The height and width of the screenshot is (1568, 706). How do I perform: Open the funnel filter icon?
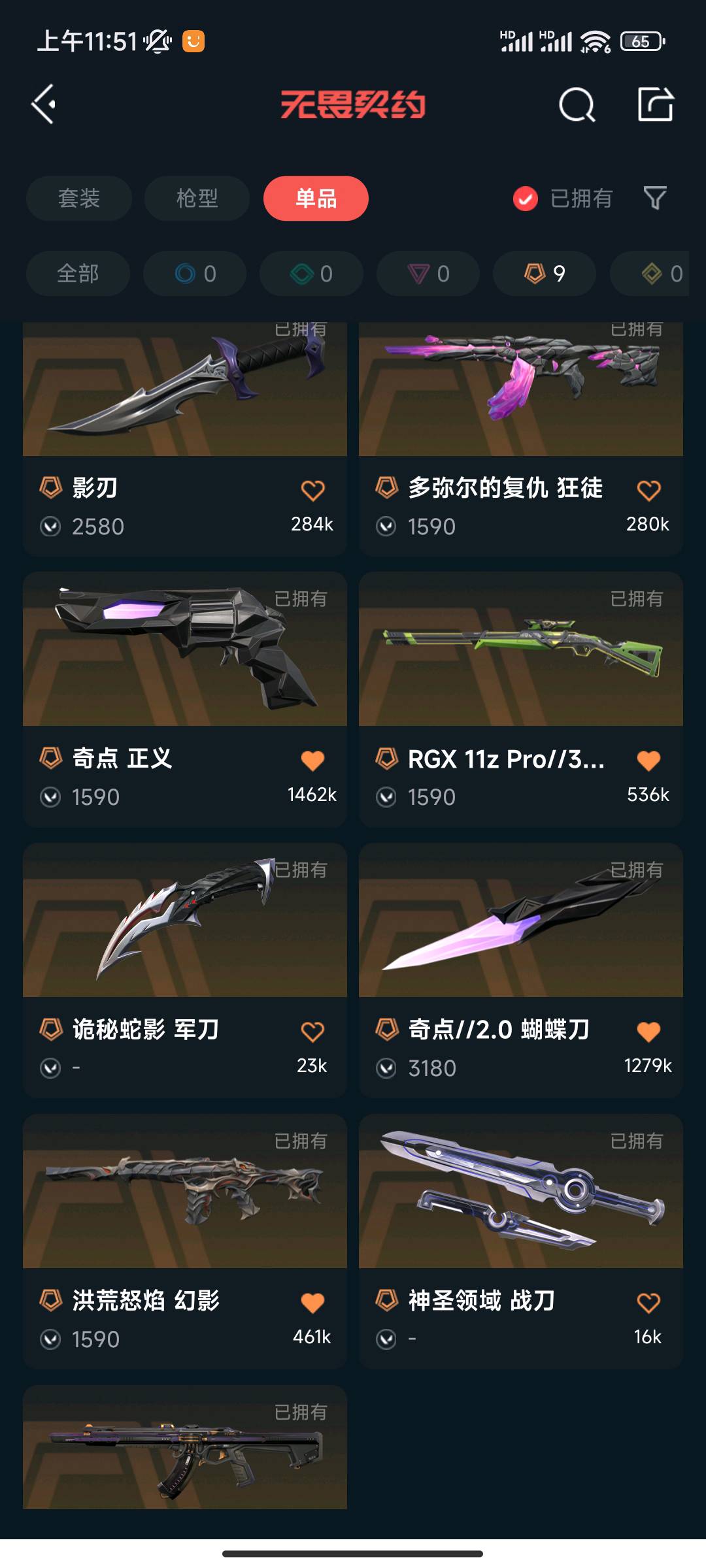(x=655, y=198)
